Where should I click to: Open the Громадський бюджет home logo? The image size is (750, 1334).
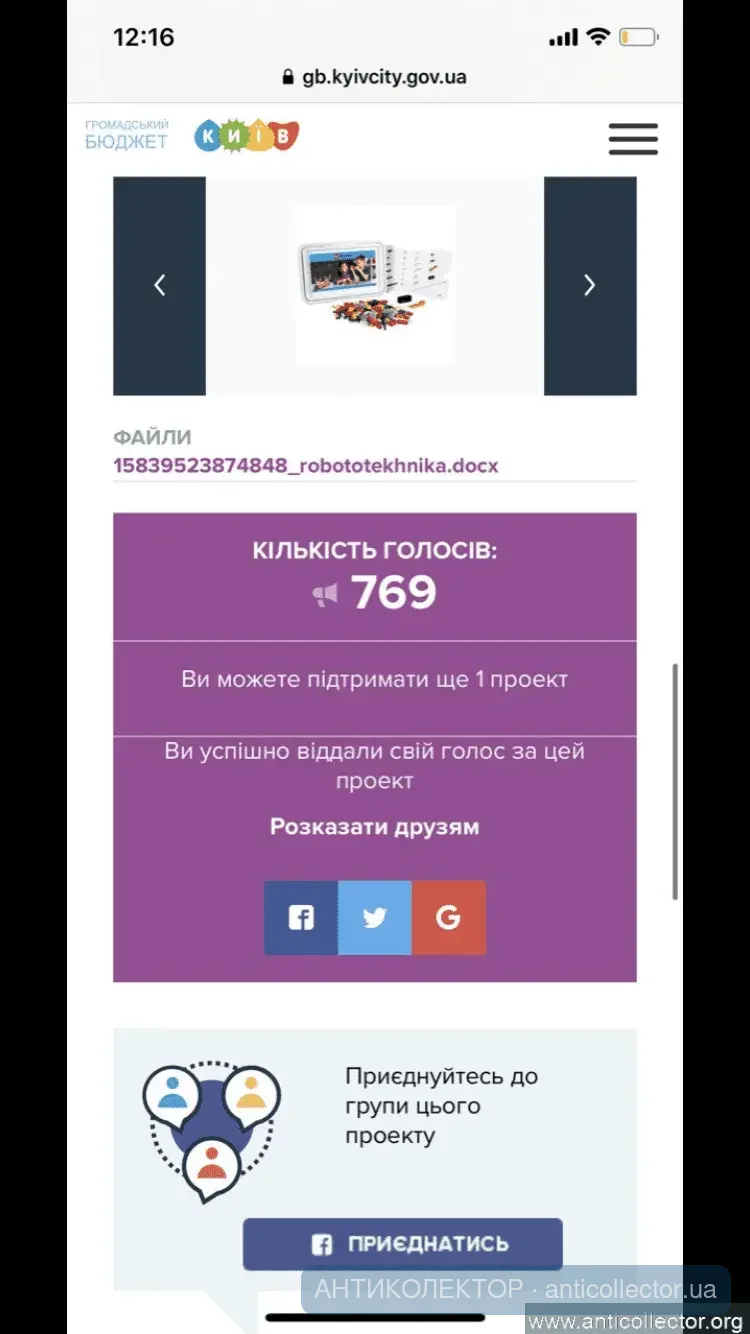(190, 135)
